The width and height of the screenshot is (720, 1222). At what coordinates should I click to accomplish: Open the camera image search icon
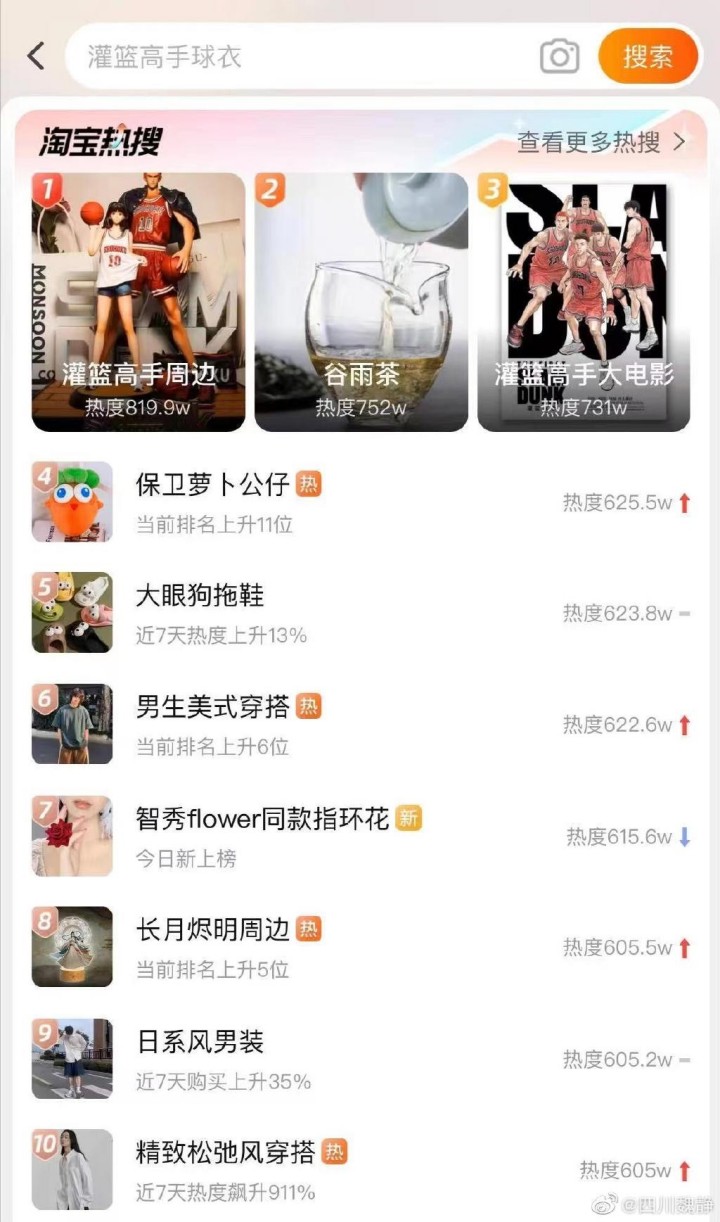559,56
